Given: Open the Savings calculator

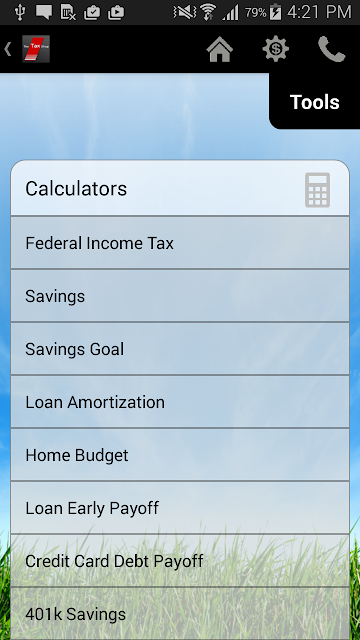Looking at the screenshot, I should point(180,296).
